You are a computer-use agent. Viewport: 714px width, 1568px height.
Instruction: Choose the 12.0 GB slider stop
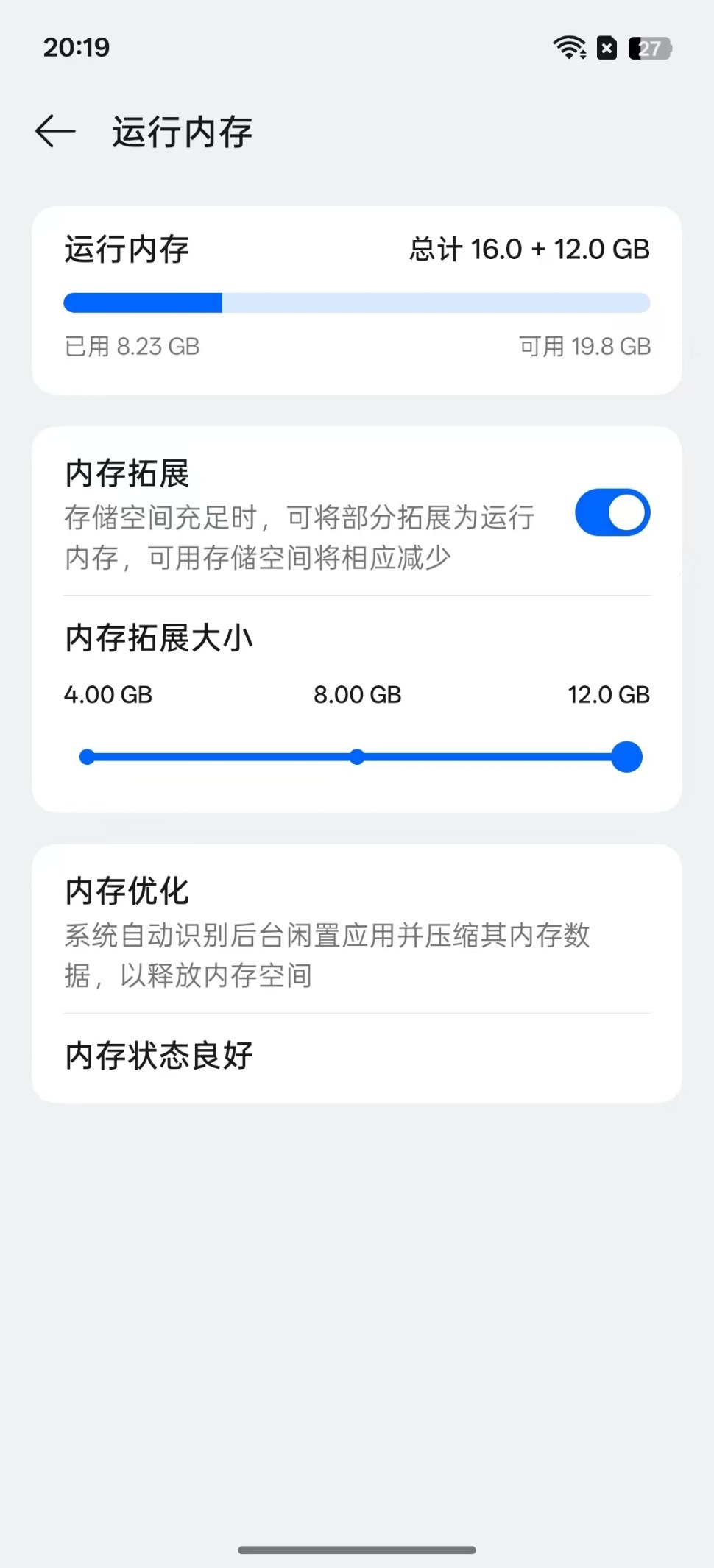(x=626, y=757)
